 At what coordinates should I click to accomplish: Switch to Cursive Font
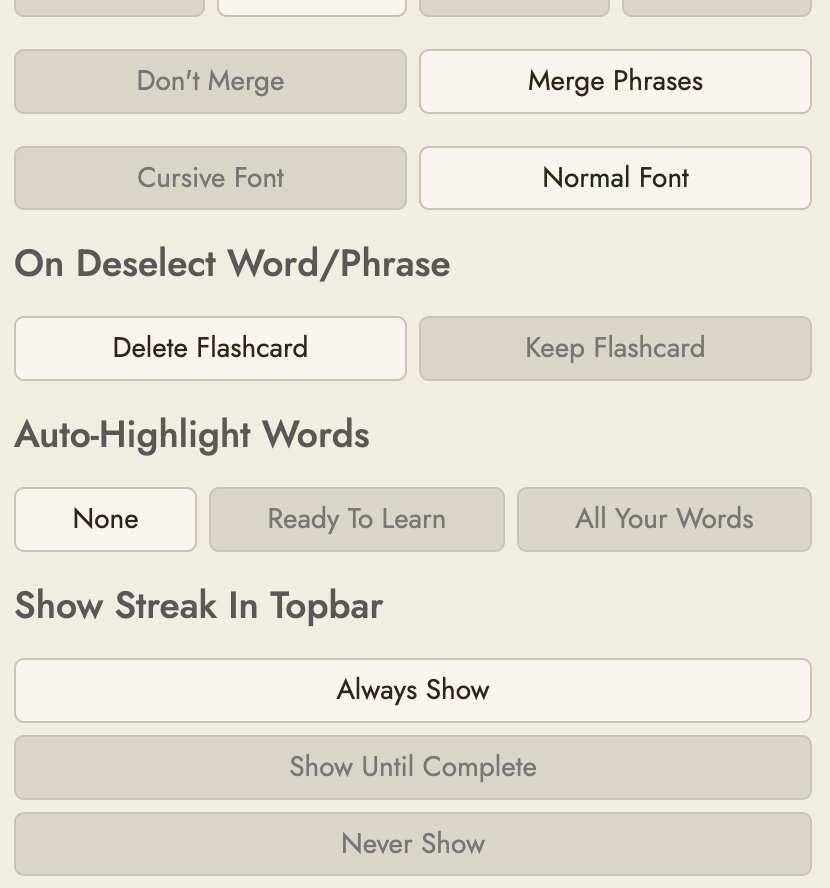[x=210, y=178]
